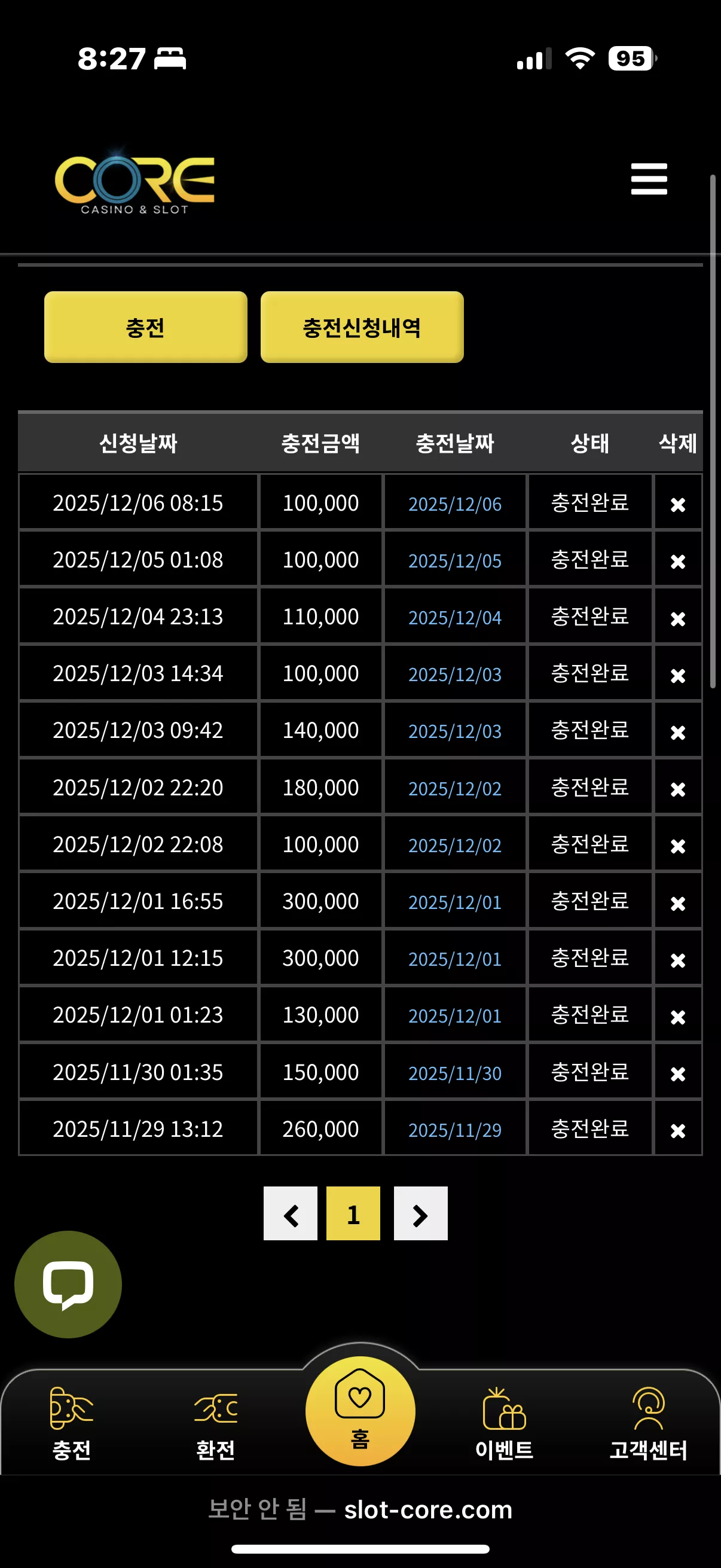
Task: Go to the 홈 tab
Action: point(360,1411)
